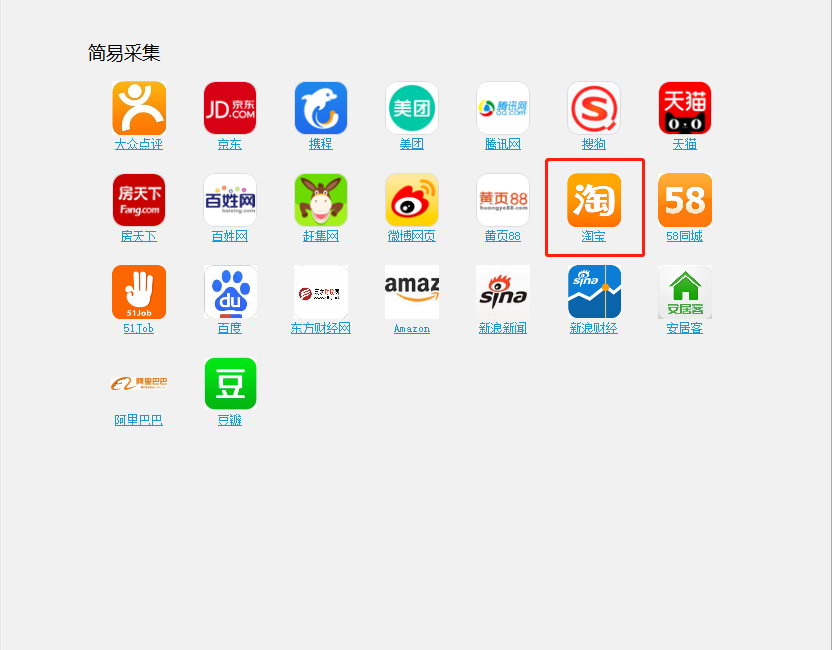The height and width of the screenshot is (650, 832).
Task: Open the Amazon collection template
Action: pyautogui.click(x=412, y=292)
